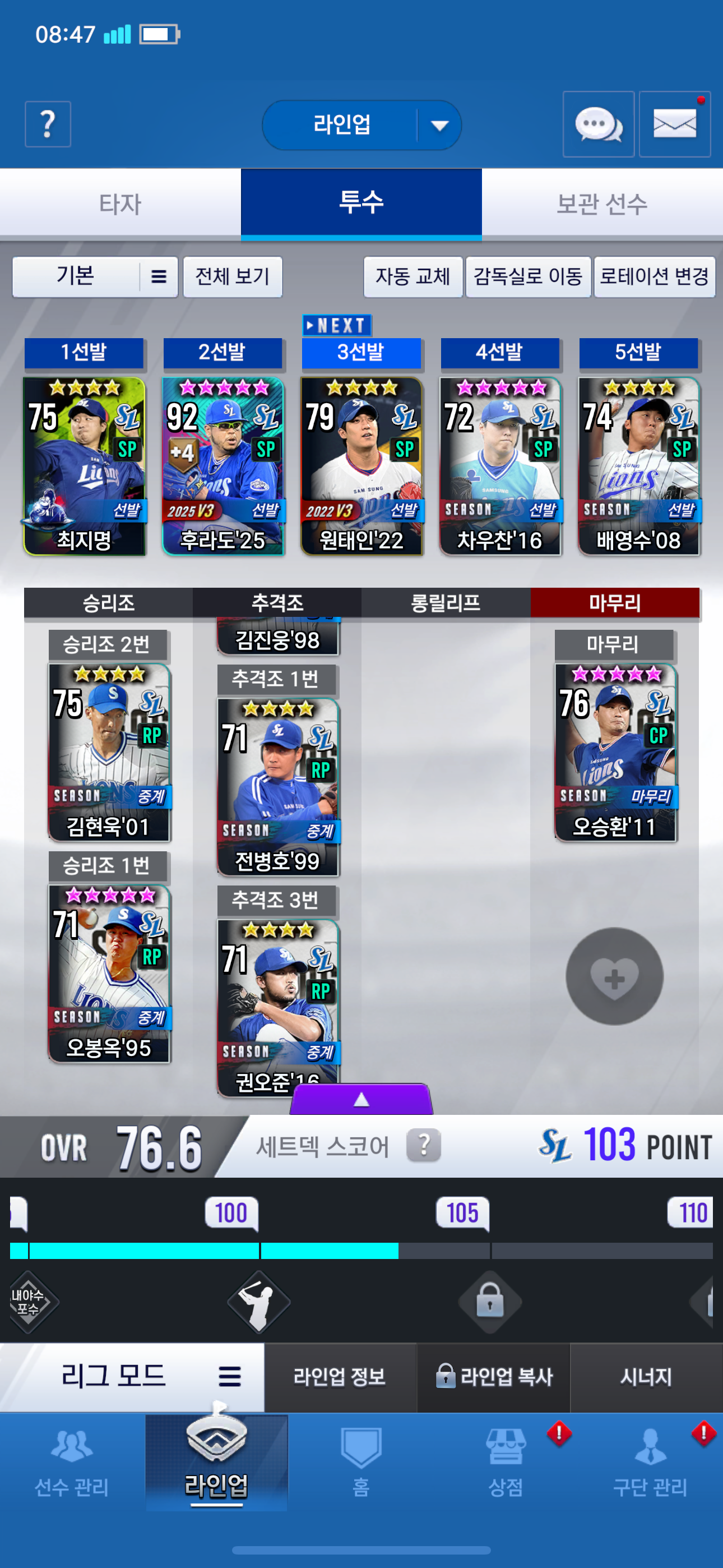Expand the purple up-arrow panel
Screen dimensions: 723x1568
361,1099
